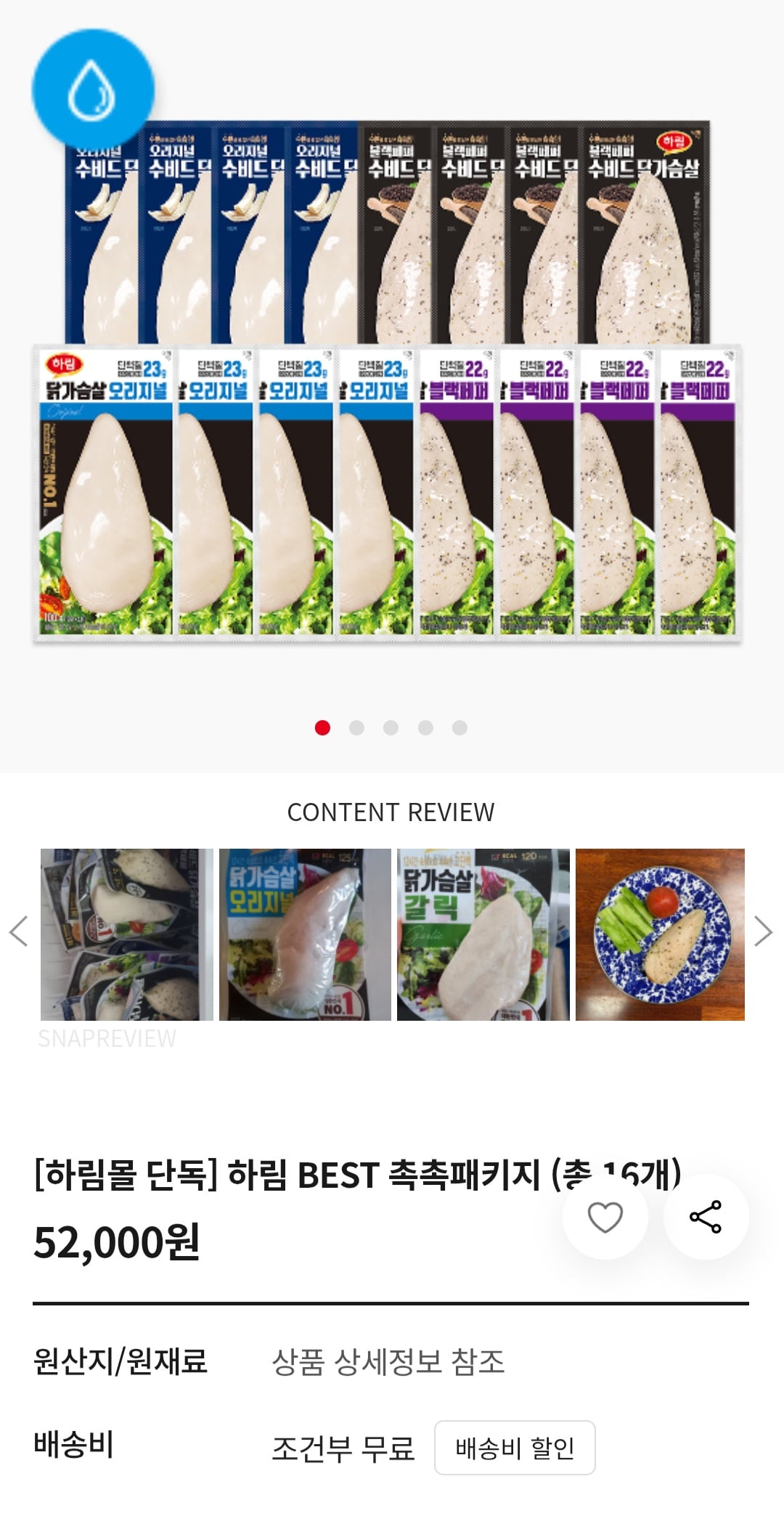784x1513 pixels.
Task: Open the first review photo of packages
Action: [127, 934]
